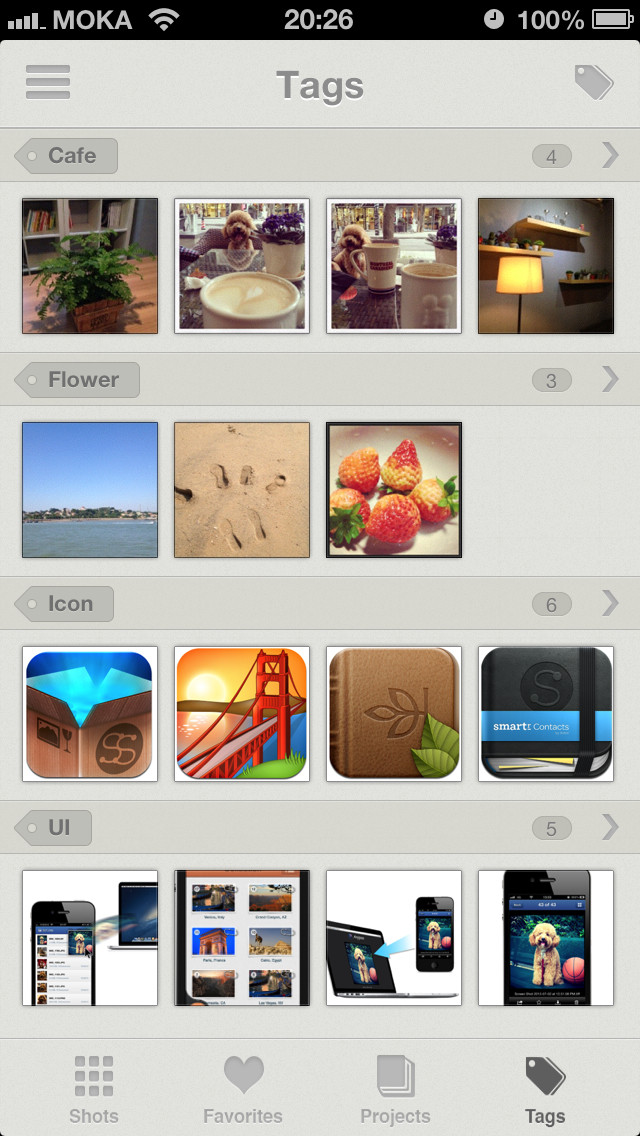Go to the Projects tab
The width and height of the screenshot is (640, 1136).
point(395,1089)
